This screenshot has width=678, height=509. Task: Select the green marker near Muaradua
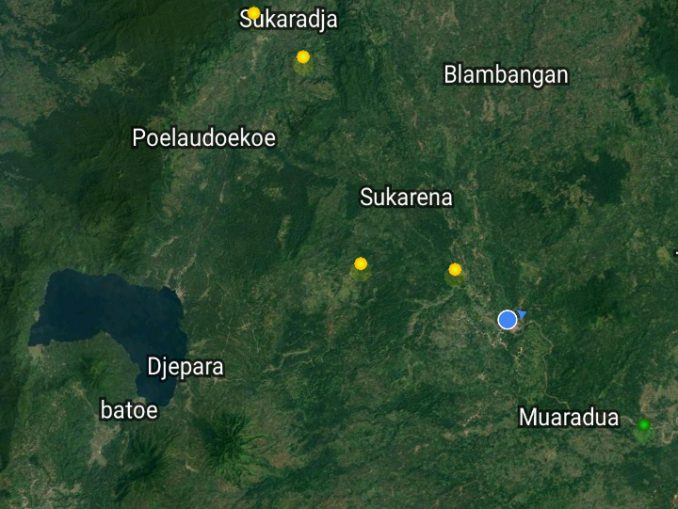643,425
